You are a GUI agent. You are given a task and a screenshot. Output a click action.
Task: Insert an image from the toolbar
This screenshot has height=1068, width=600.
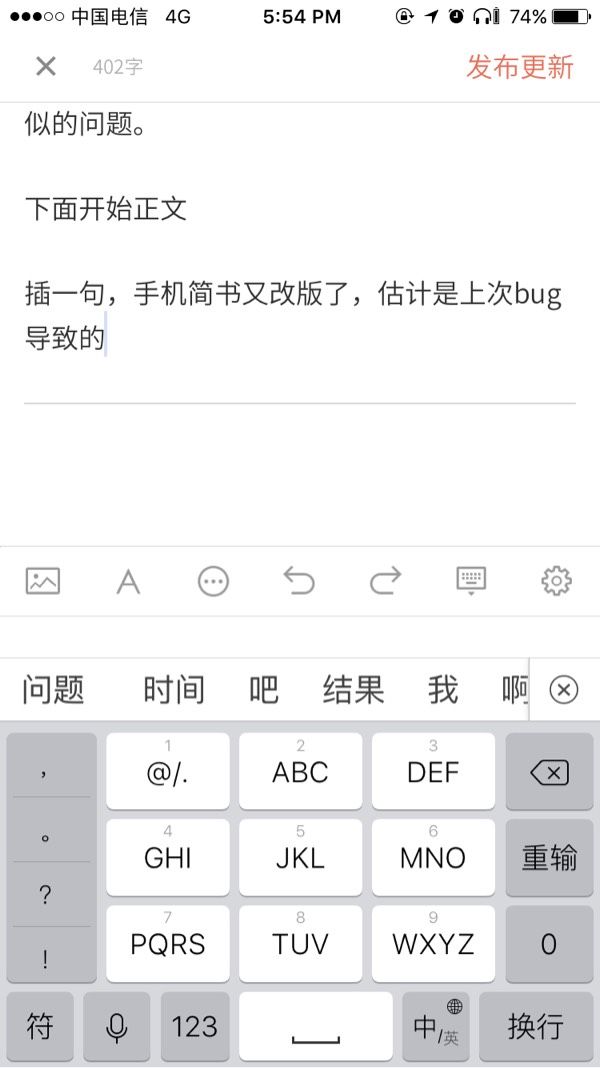43,581
